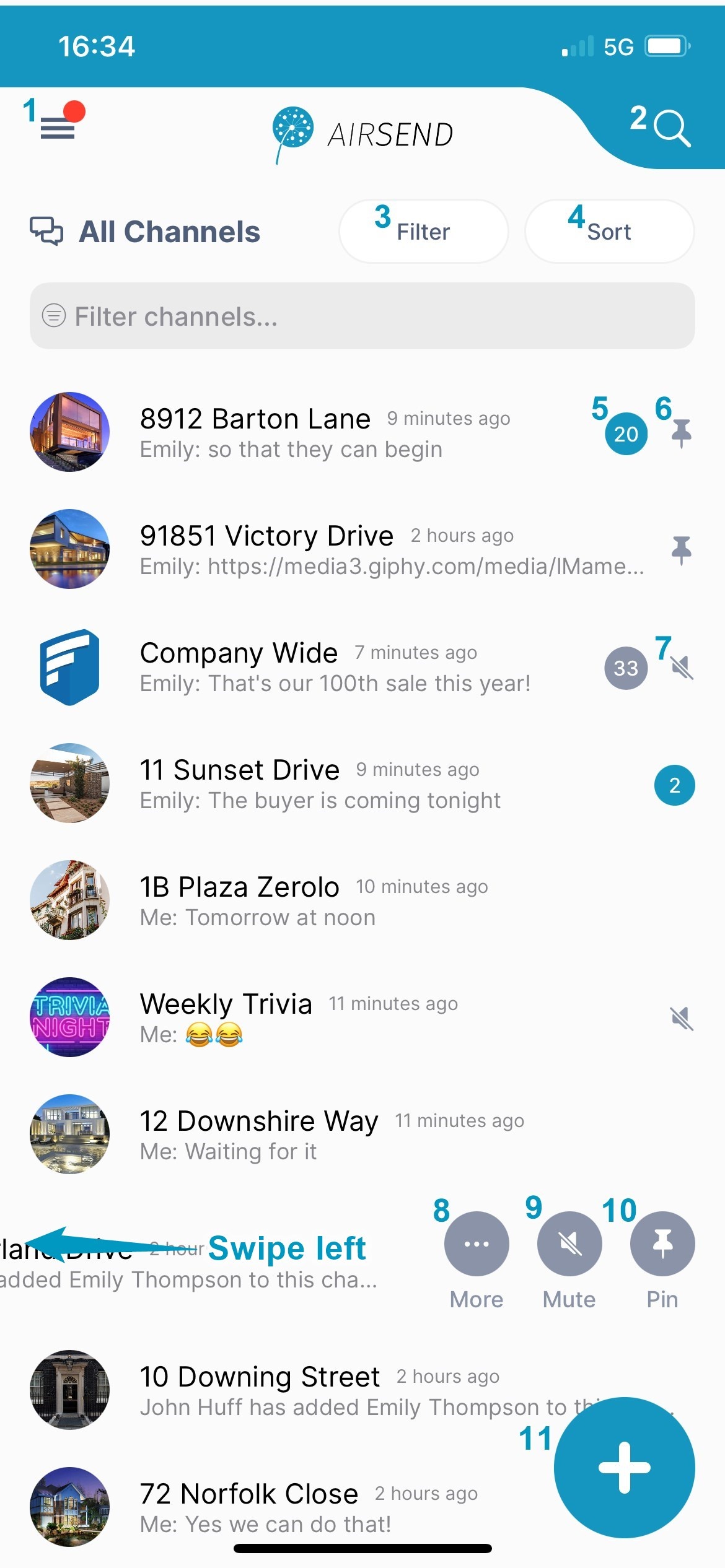
Task: Open the Filter options
Action: point(424,231)
